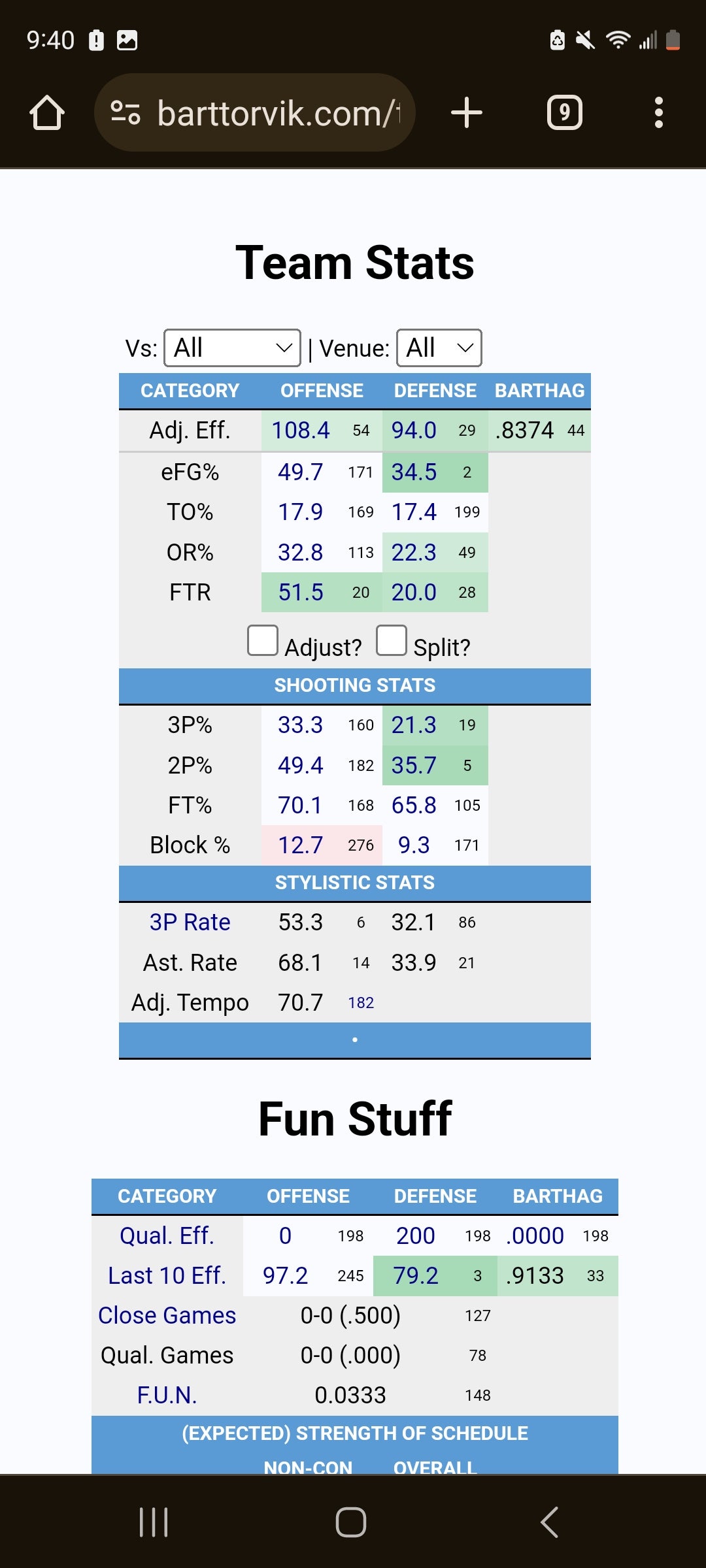
Task: Enable the Adjust? checkbox
Action: pos(262,642)
